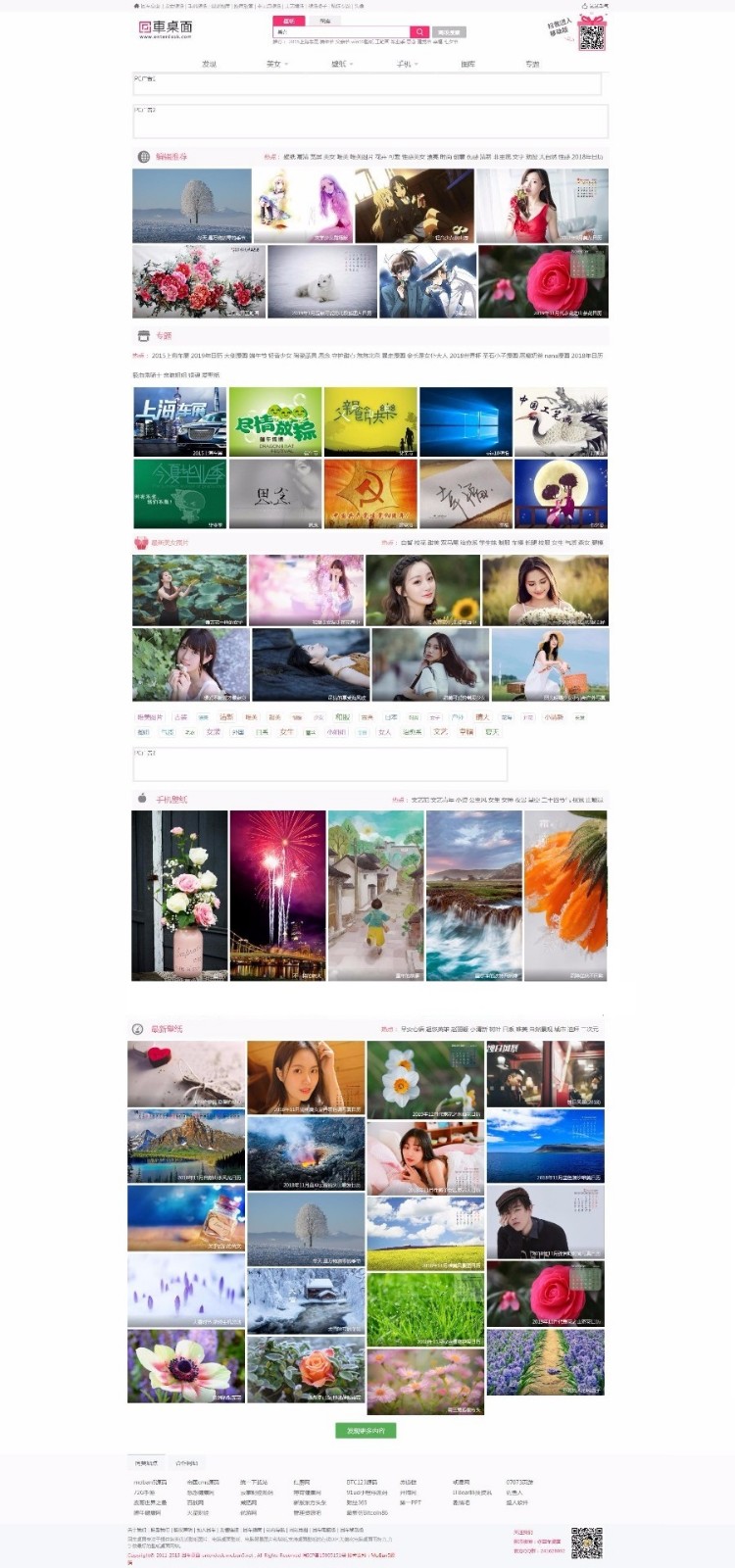Go to the 专题 navigation page
The height and width of the screenshot is (1568, 735).
(x=532, y=64)
